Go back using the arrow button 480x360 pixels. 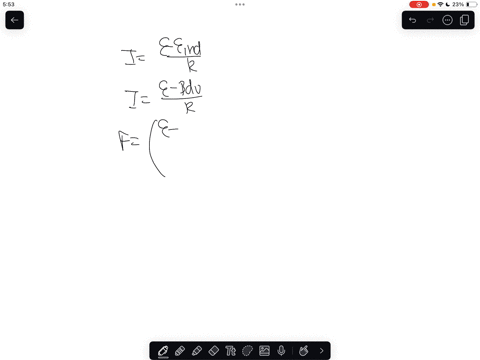click(14, 20)
